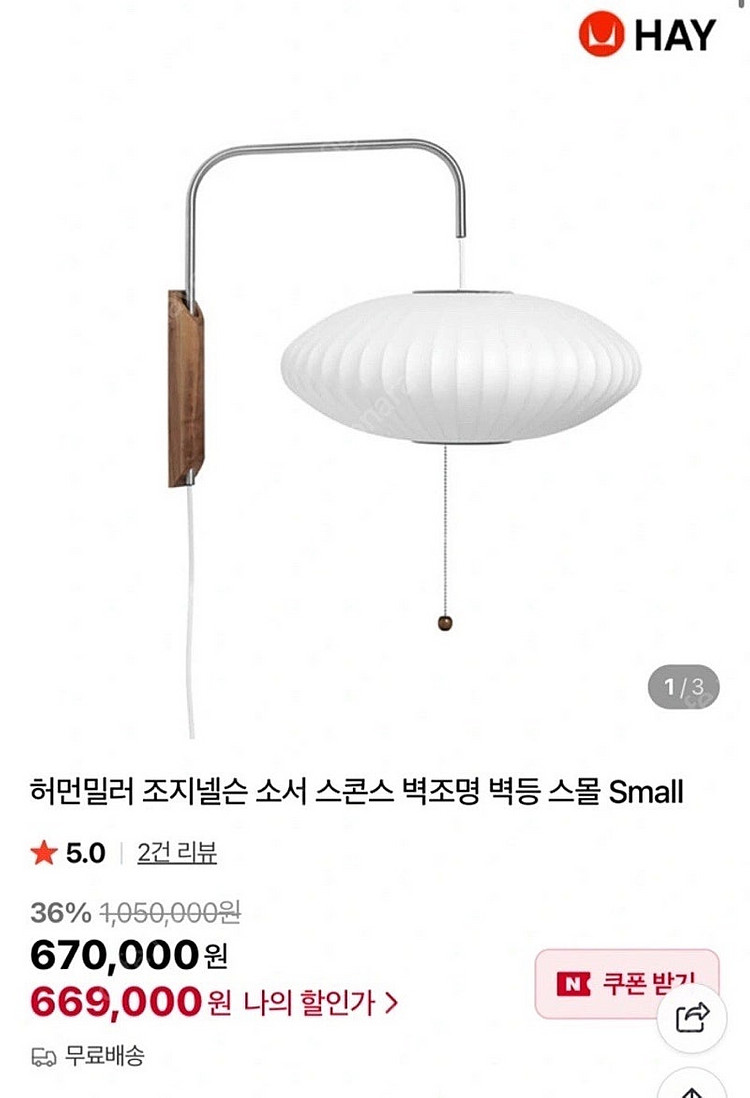Open 나의 할인가 discount details
Image resolution: width=750 pixels, height=1098 pixels.
(x=320, y=1002)
